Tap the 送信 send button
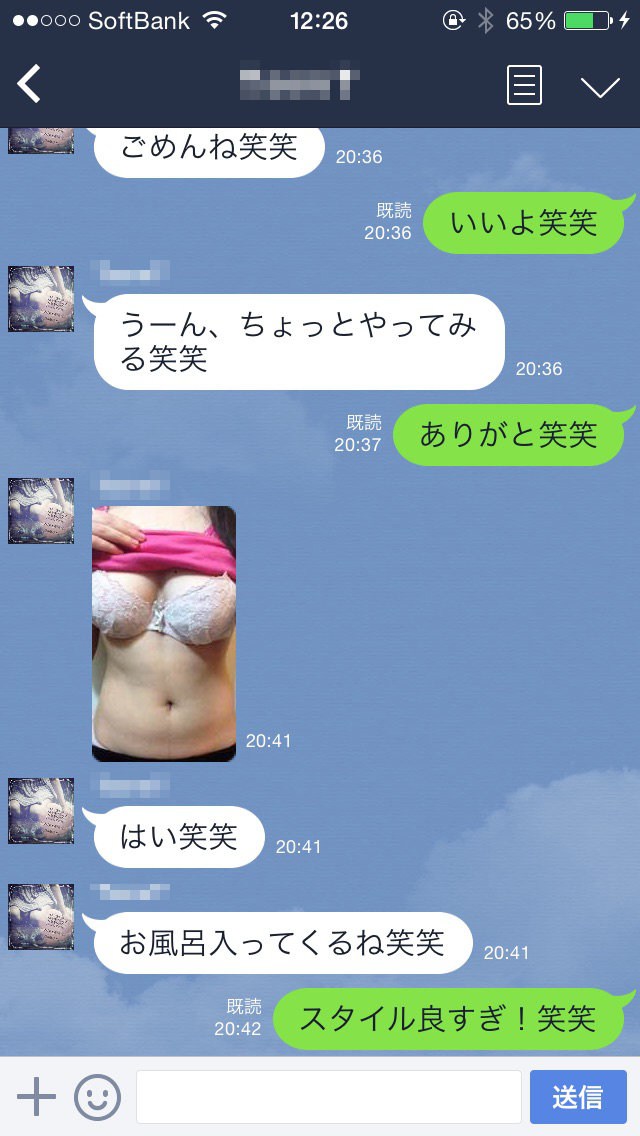Viewport: 640px width, 1136px height. [578, 1097]
